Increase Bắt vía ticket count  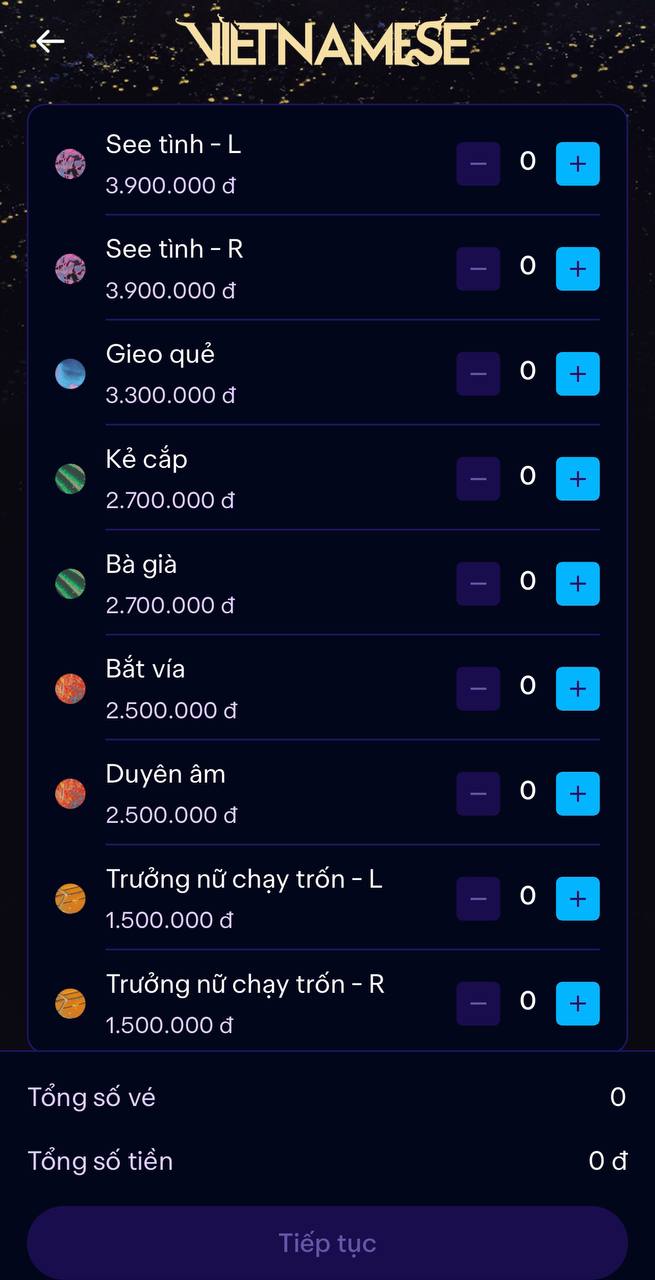click(577, 689)
